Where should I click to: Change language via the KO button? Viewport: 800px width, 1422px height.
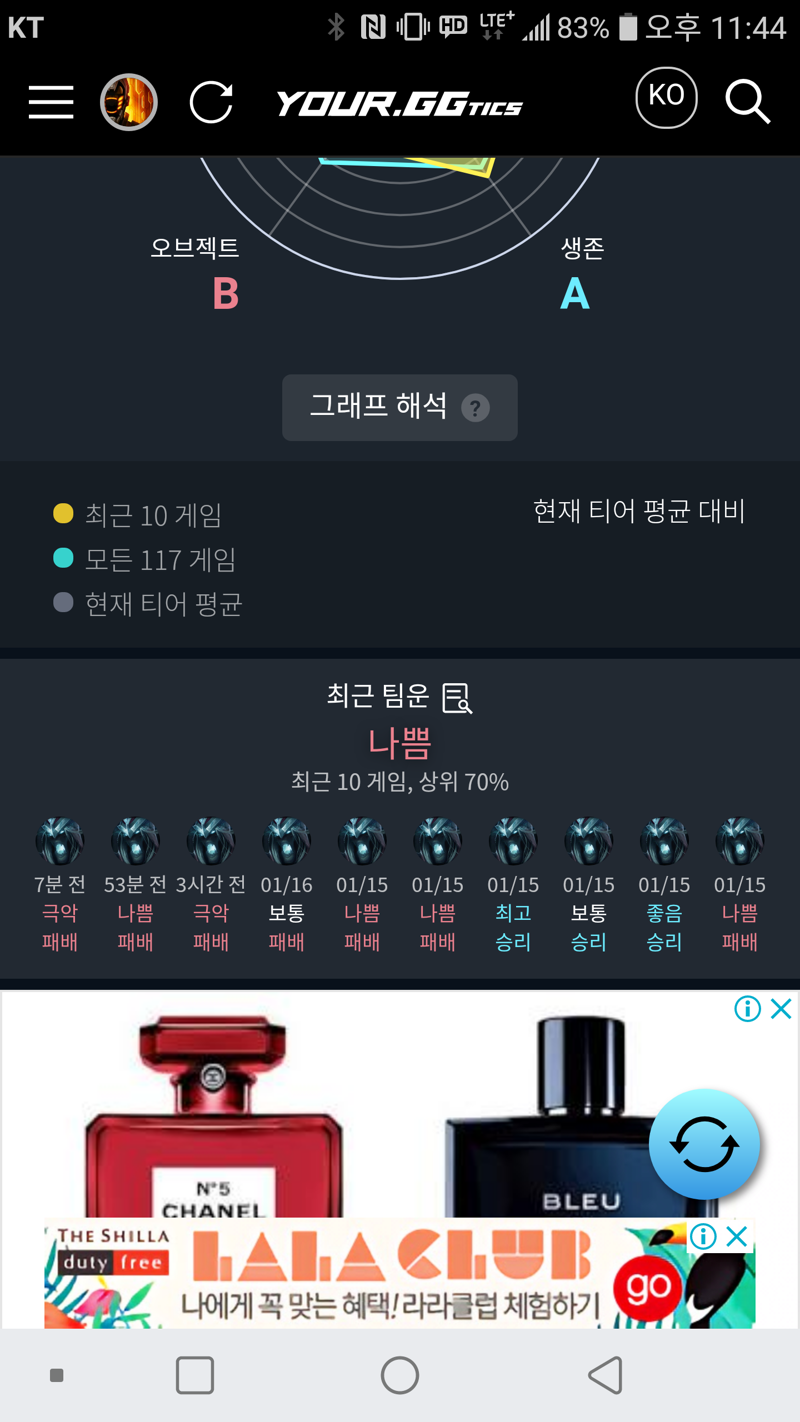pos(666,98)
